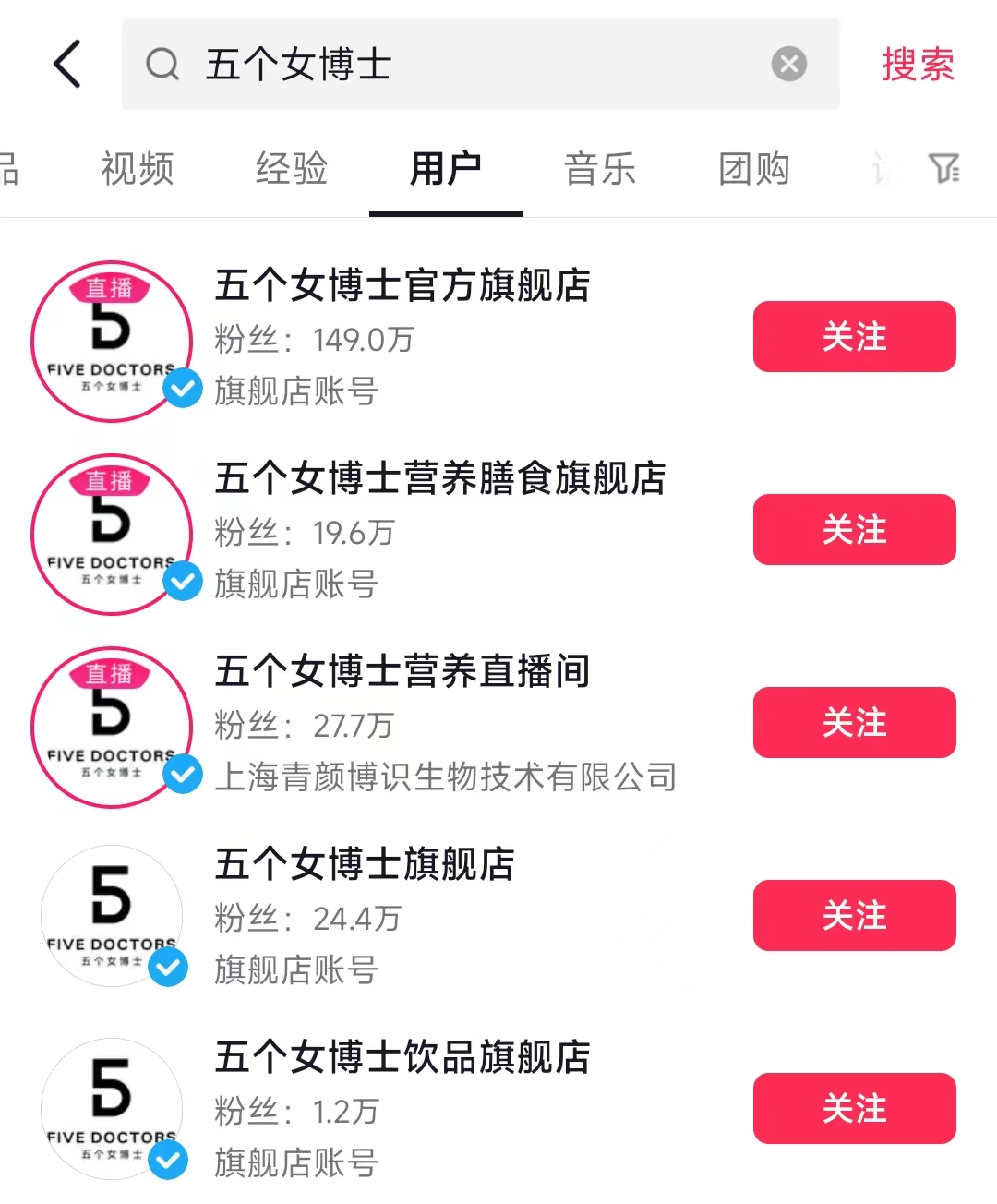Image resolution: width=997 pixels, height=1204 pixels.
Task: Open the filter icon
Action: (943, 169)
